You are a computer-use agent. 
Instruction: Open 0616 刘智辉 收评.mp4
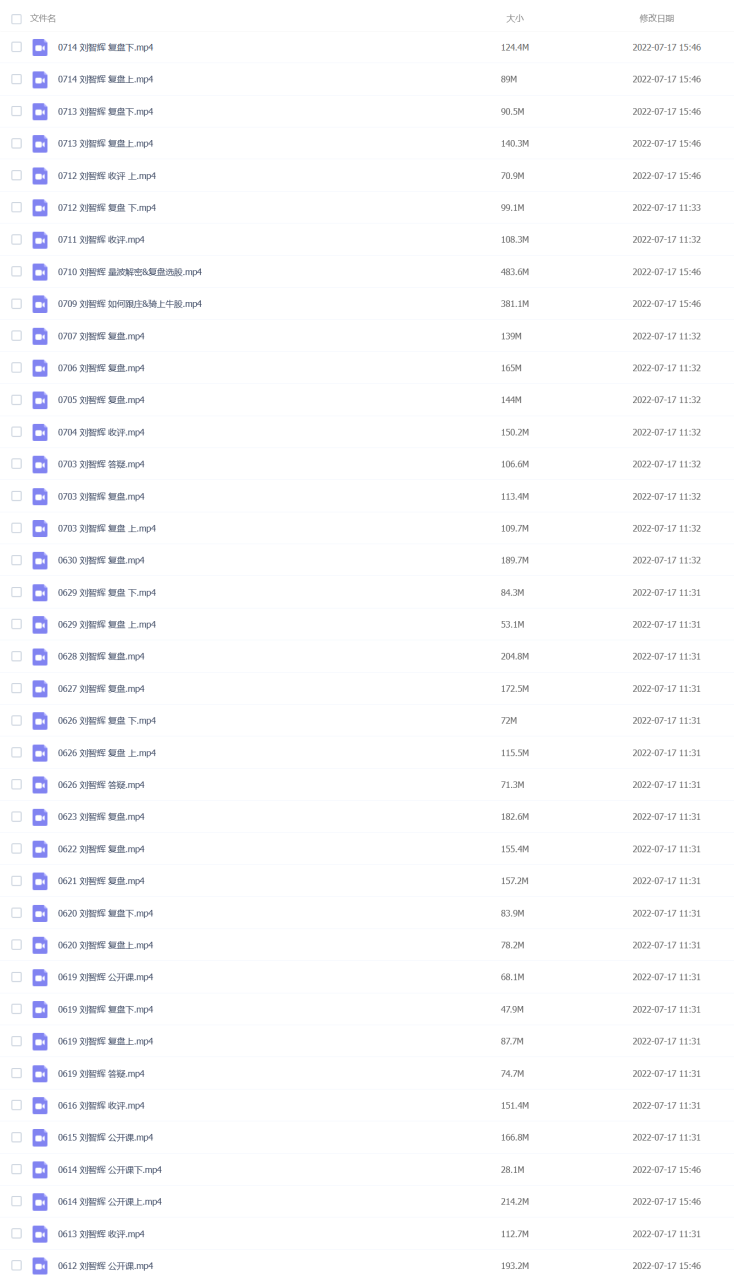point(101,1105)
